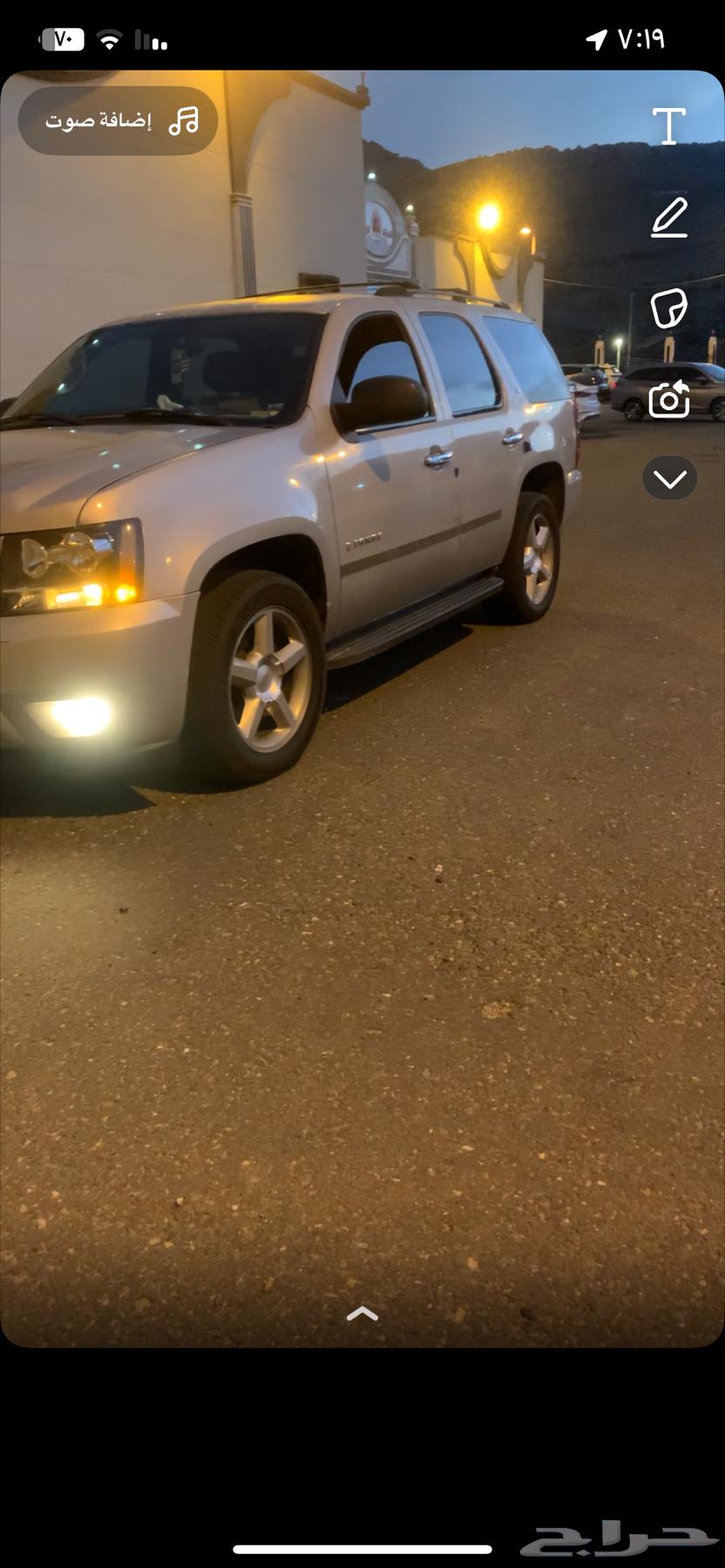This screenshot has width=725, height=1568.
Task: Tap the upward chevron at bottom
Action: pos(362,1313)
